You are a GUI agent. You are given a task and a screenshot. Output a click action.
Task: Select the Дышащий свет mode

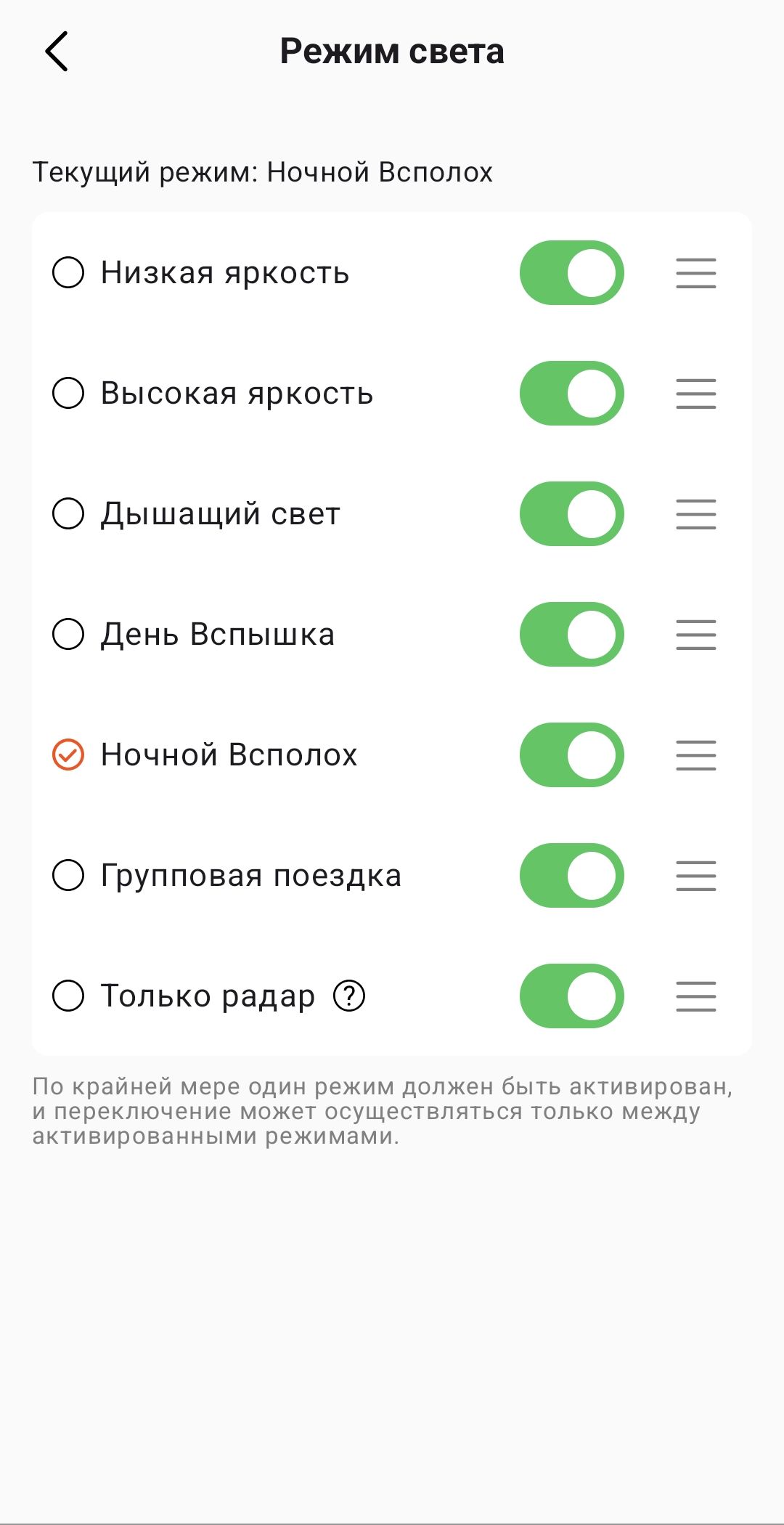(x=68, y=514)
